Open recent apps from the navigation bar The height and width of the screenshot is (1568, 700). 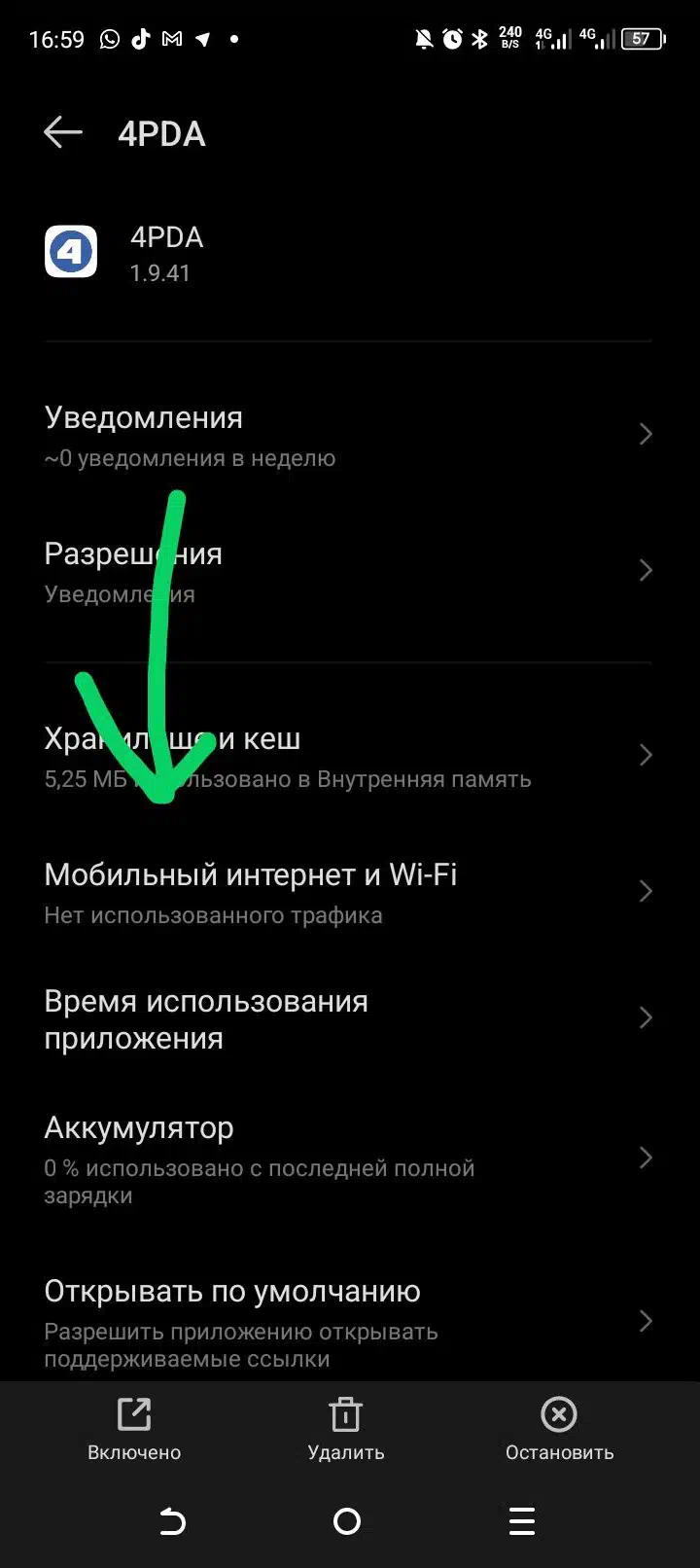[522, 1521]
